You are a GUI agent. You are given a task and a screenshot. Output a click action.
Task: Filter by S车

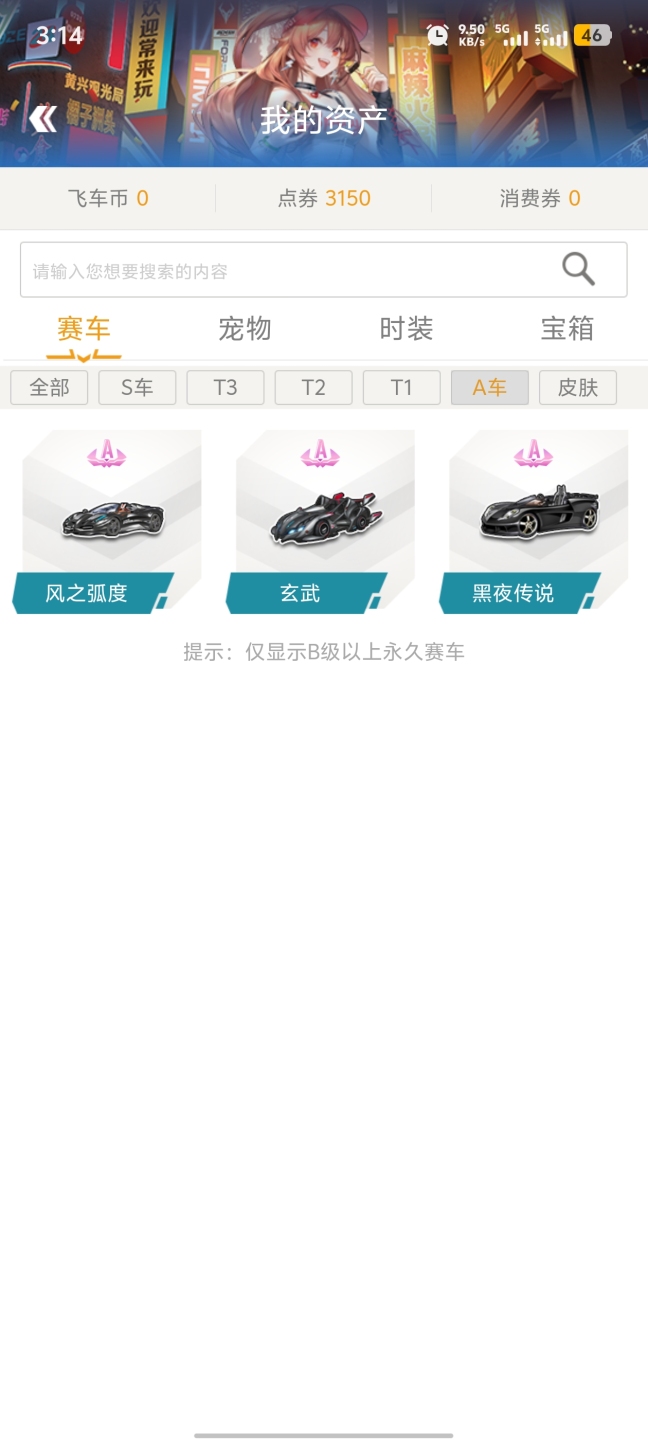click(x=137, y=387)
